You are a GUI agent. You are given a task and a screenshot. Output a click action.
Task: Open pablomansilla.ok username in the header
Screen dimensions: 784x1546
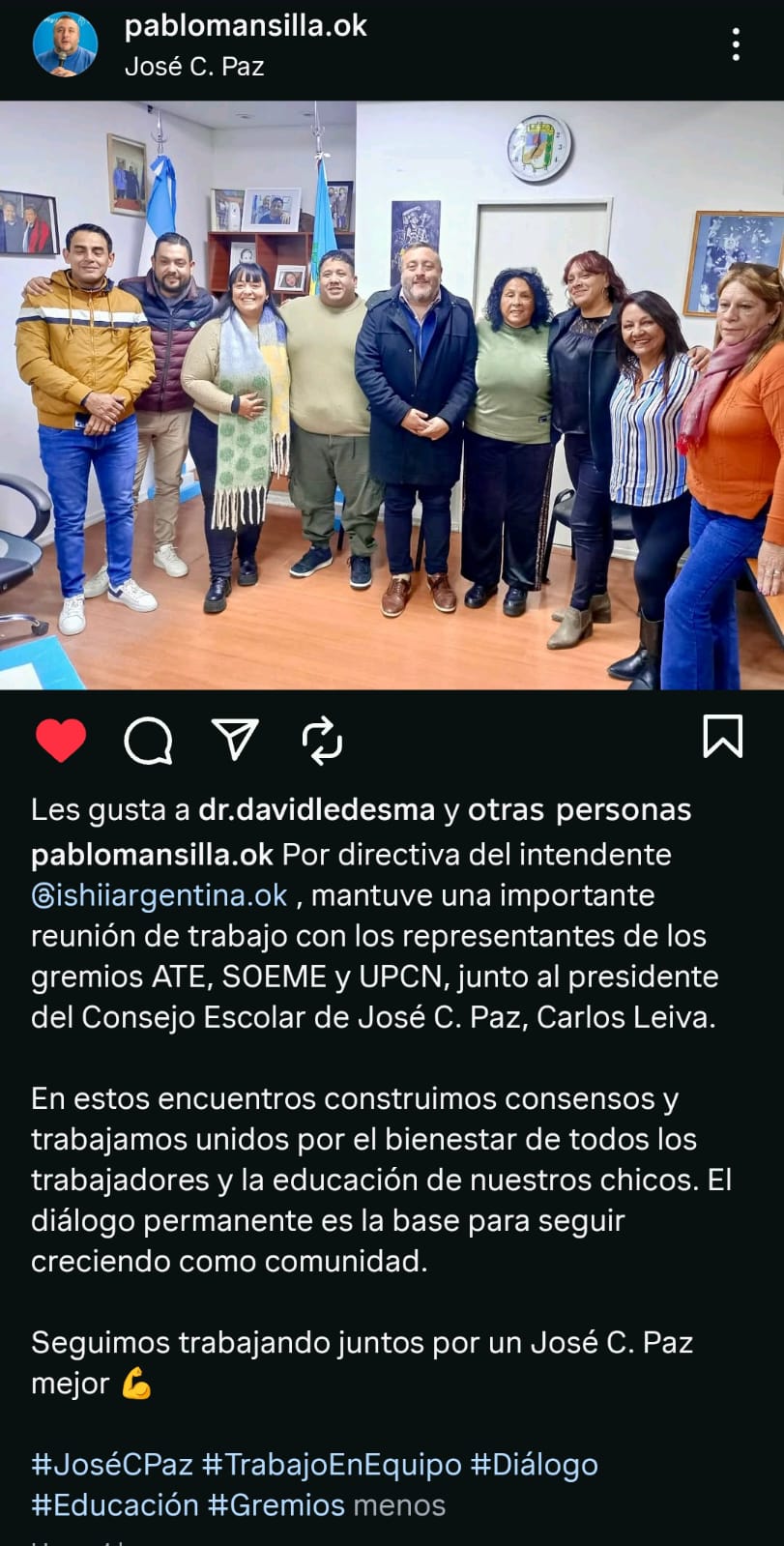[246, 26]
